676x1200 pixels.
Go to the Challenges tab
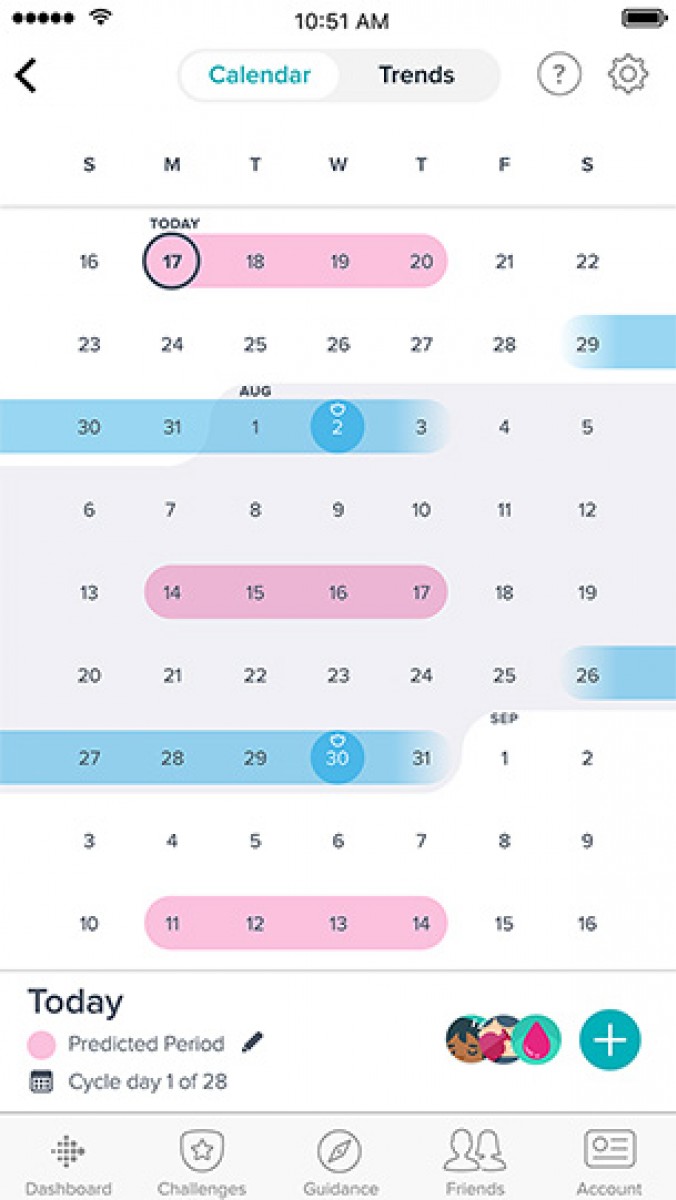click(202, 1161)
